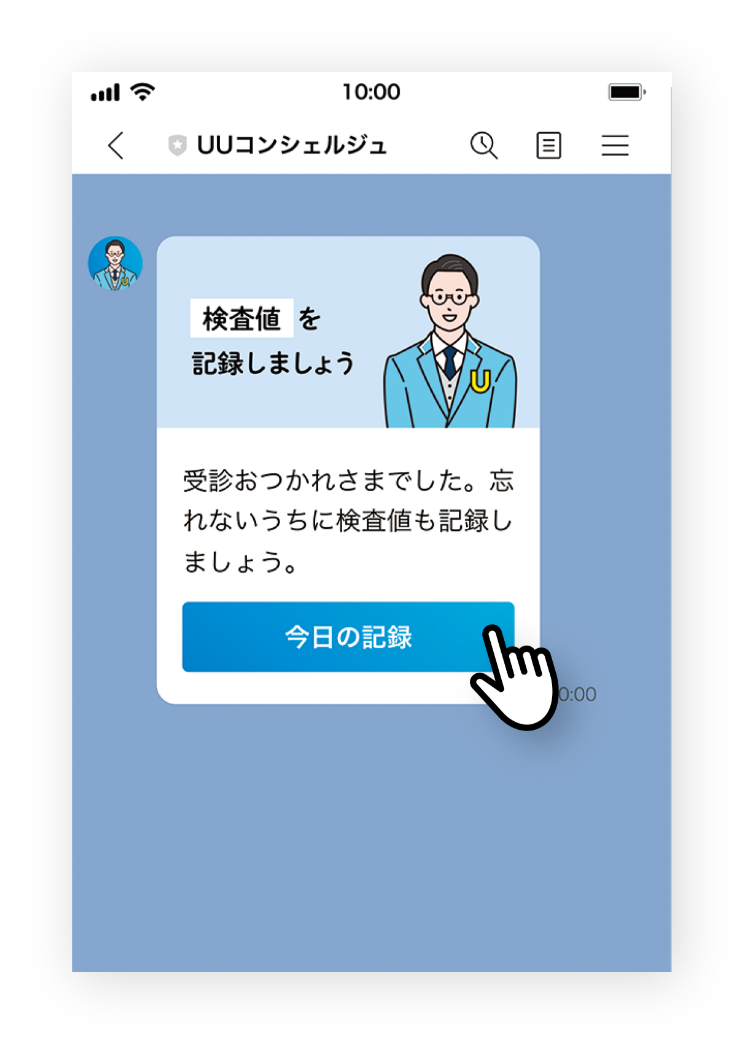Go back from UUコンシェルジュ chat

tap(116, 146)
